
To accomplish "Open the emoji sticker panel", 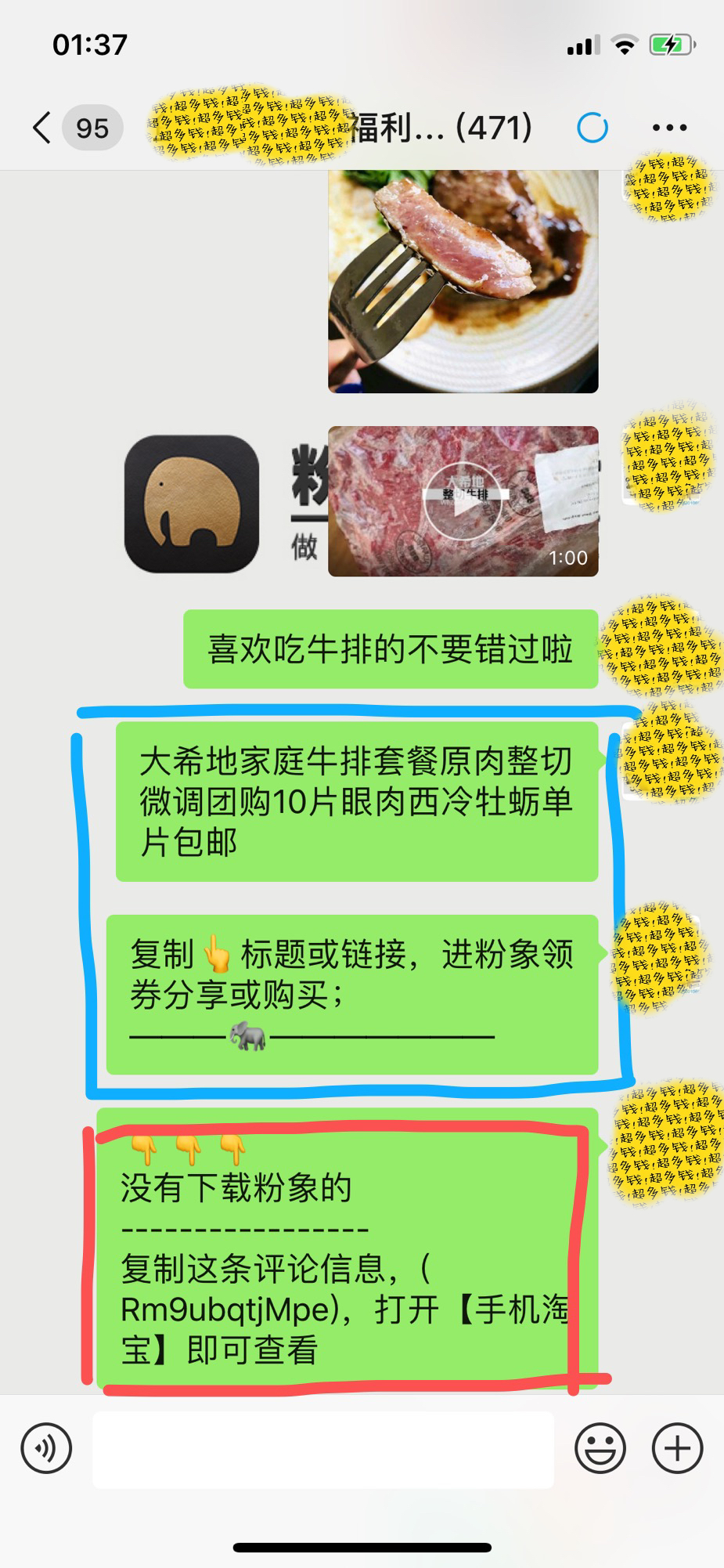I will click(x=600, y=1448).
